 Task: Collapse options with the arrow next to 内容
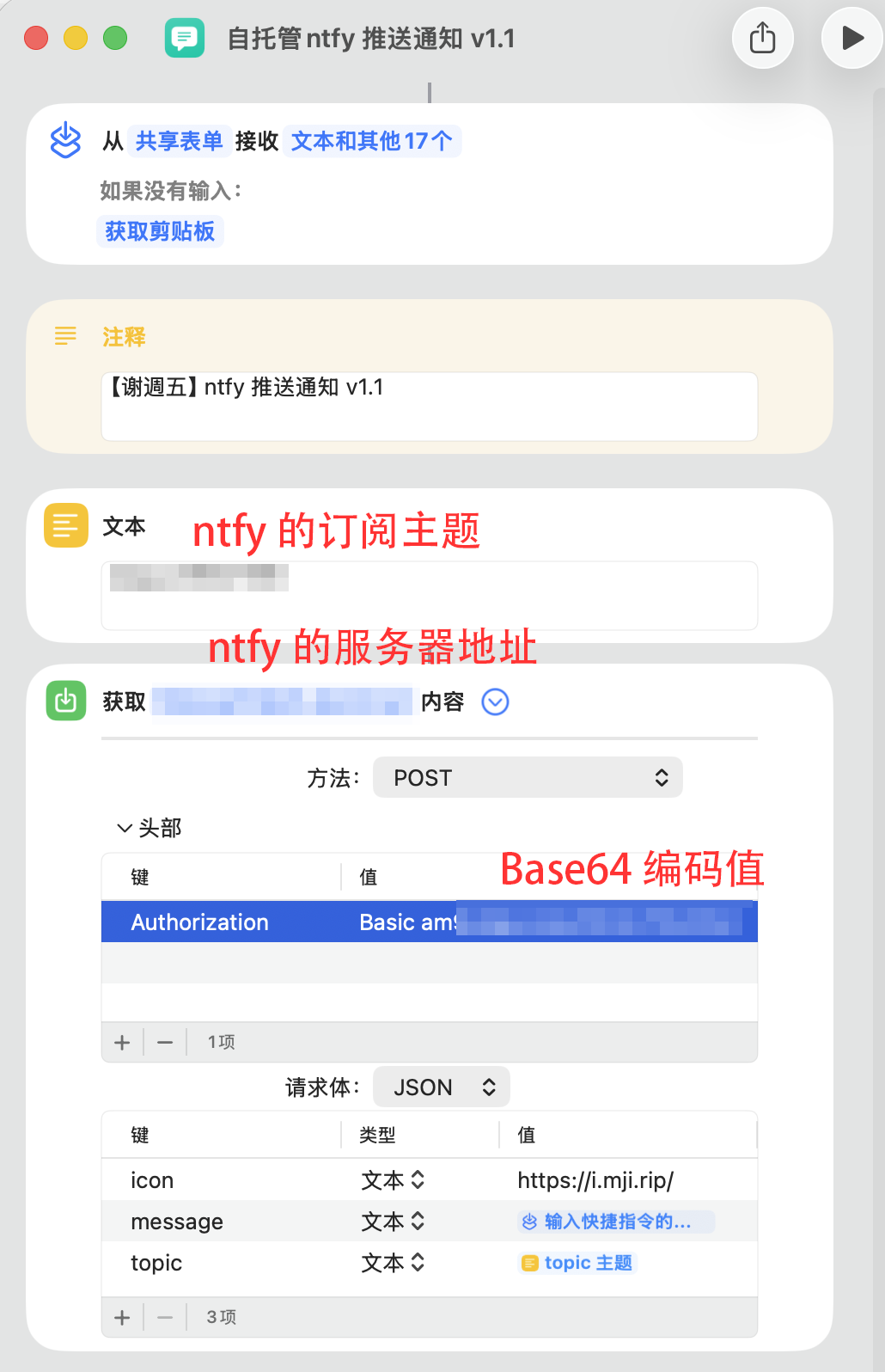click(495, 702)
